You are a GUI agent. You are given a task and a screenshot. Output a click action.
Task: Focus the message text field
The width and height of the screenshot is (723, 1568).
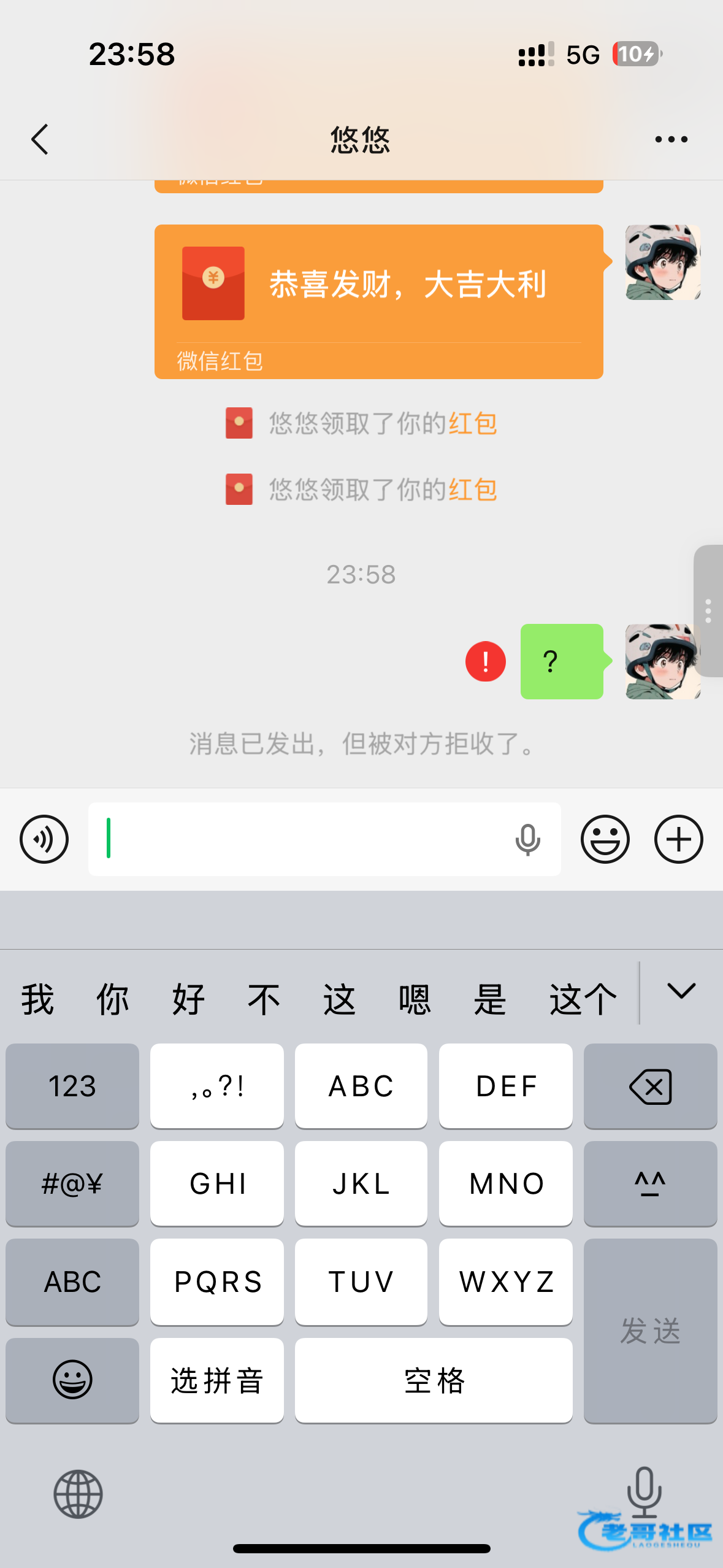[x=300, y=839]
